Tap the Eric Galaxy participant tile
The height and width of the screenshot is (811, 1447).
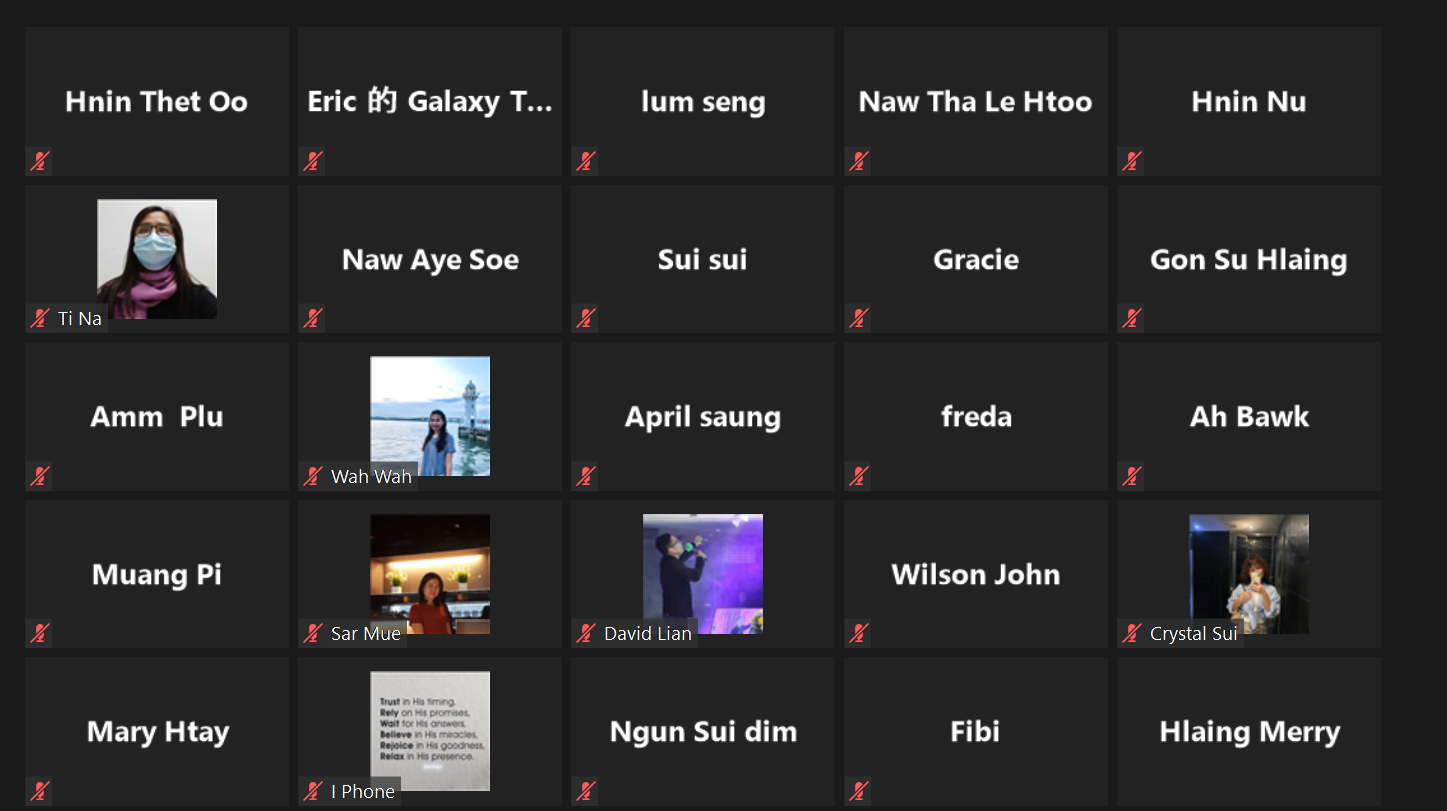(430, 102)
